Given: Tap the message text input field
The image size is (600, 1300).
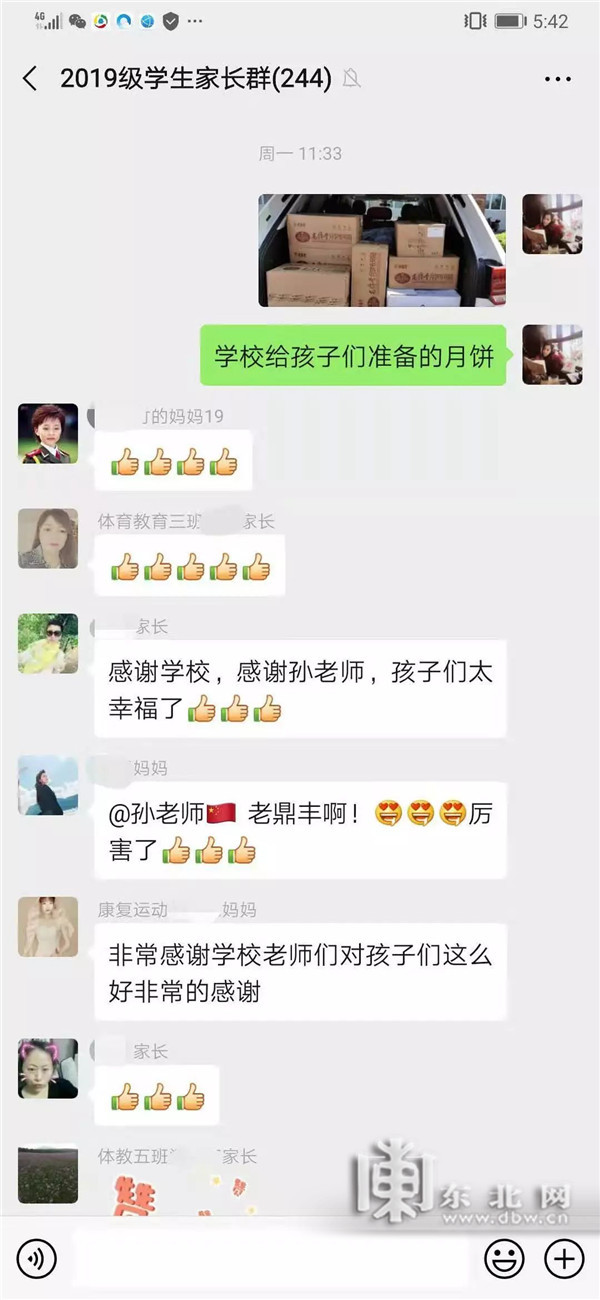Looking at the screenshot, I should click(270, 1258).
